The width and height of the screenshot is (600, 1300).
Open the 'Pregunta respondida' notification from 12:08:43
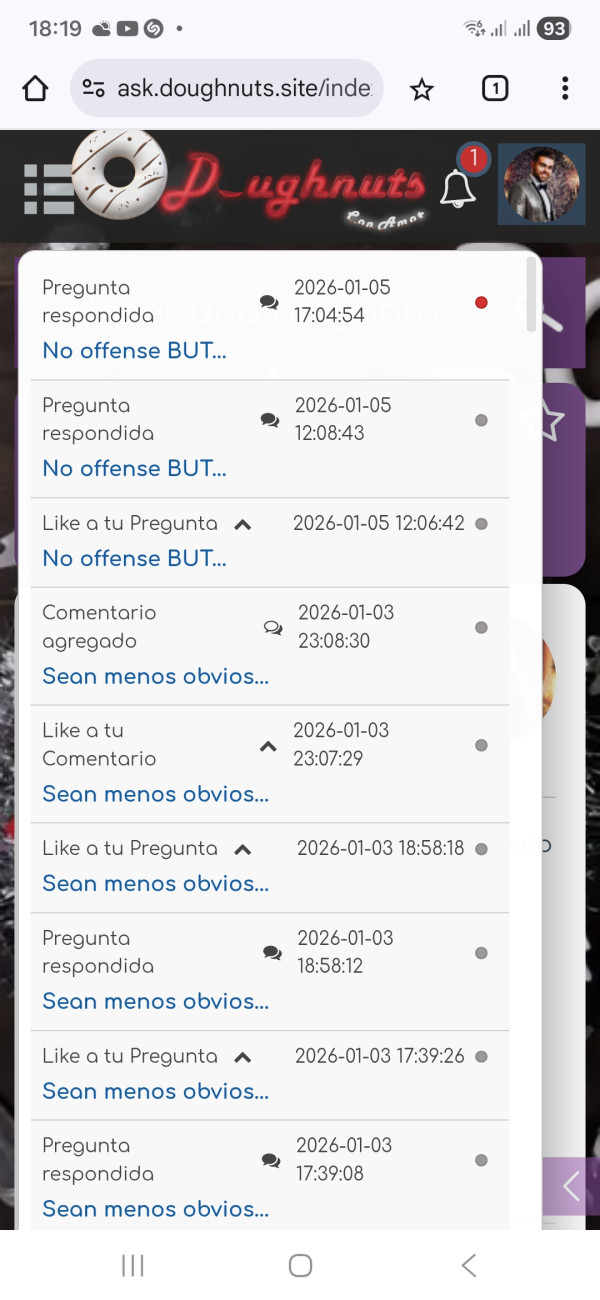[135, 469]
